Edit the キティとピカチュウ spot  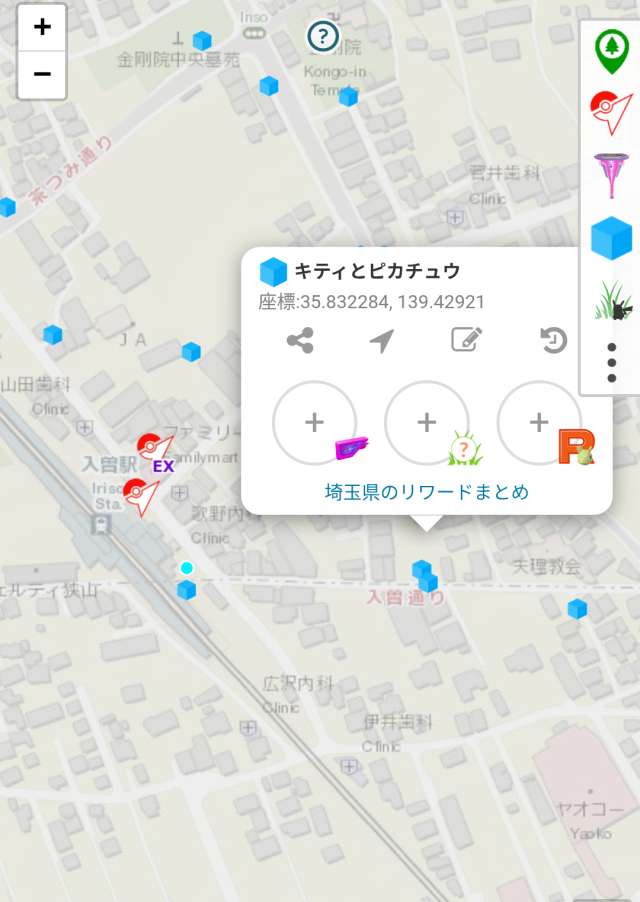pos(466,340)
